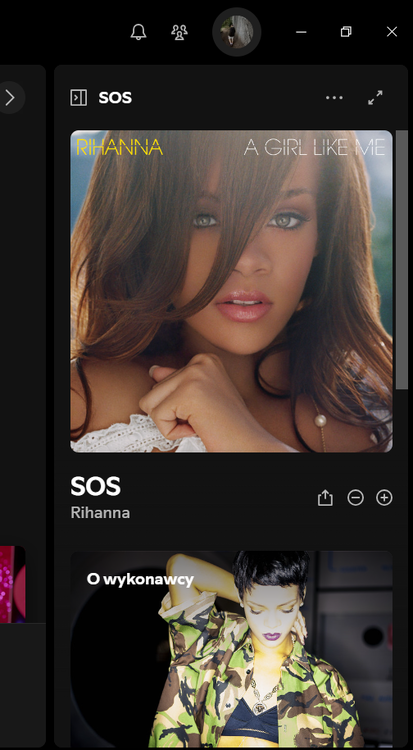Open the Rihanna artist link under SOS

point(100,513)
